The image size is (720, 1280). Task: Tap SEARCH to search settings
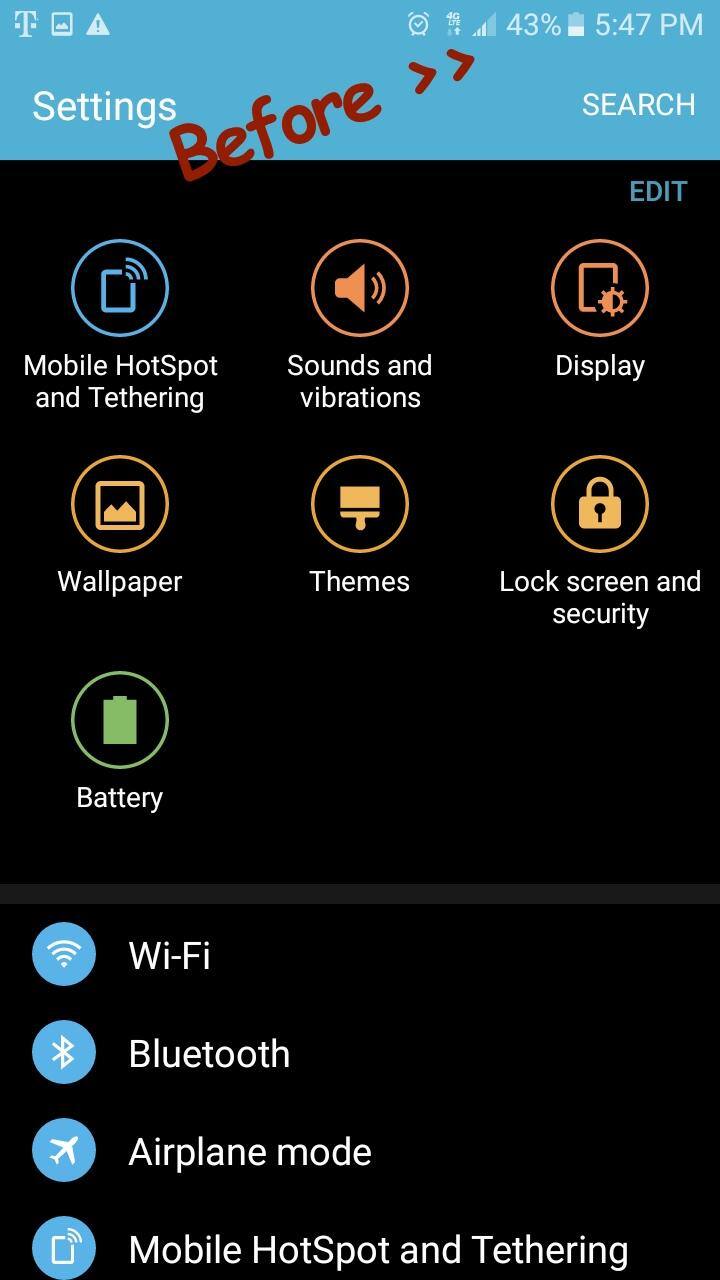[x=639, y=104]
